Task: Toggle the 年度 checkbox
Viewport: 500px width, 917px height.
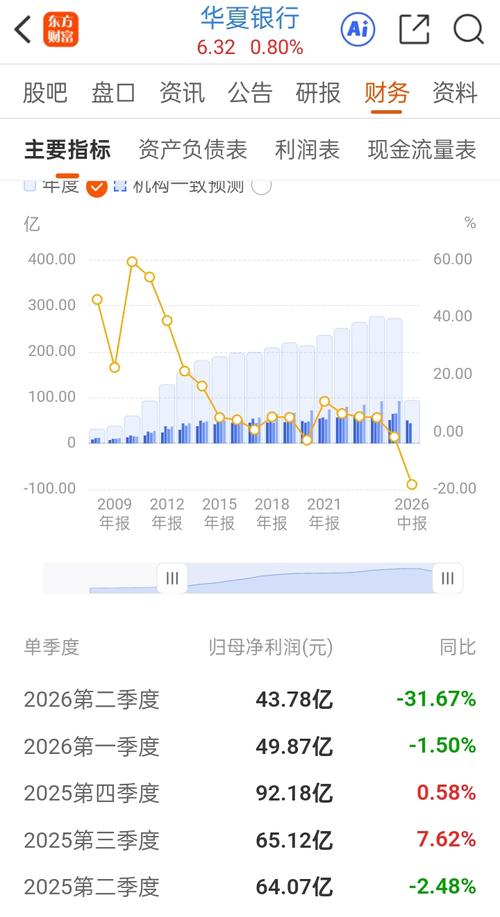Action: click(96, 187)
